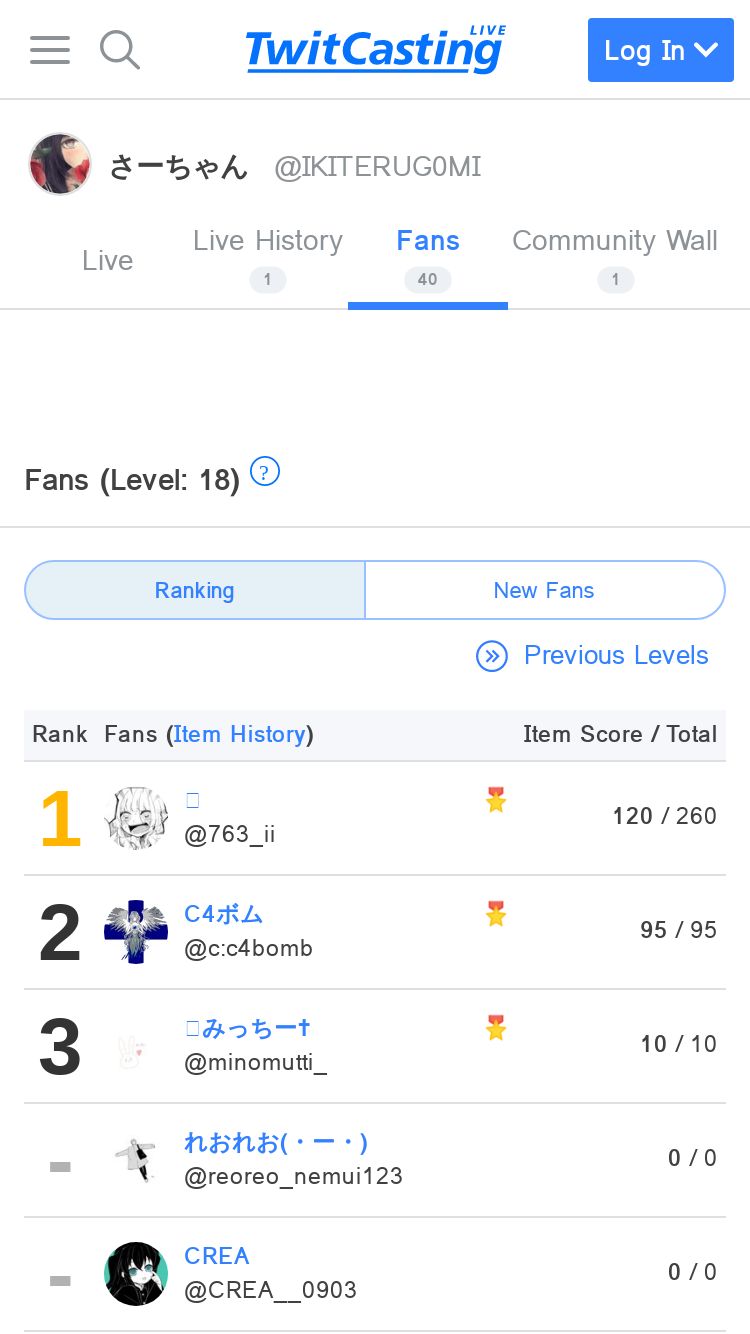Open the Item History link
This screenshot has width=750, height=1334.
point(240,734)
